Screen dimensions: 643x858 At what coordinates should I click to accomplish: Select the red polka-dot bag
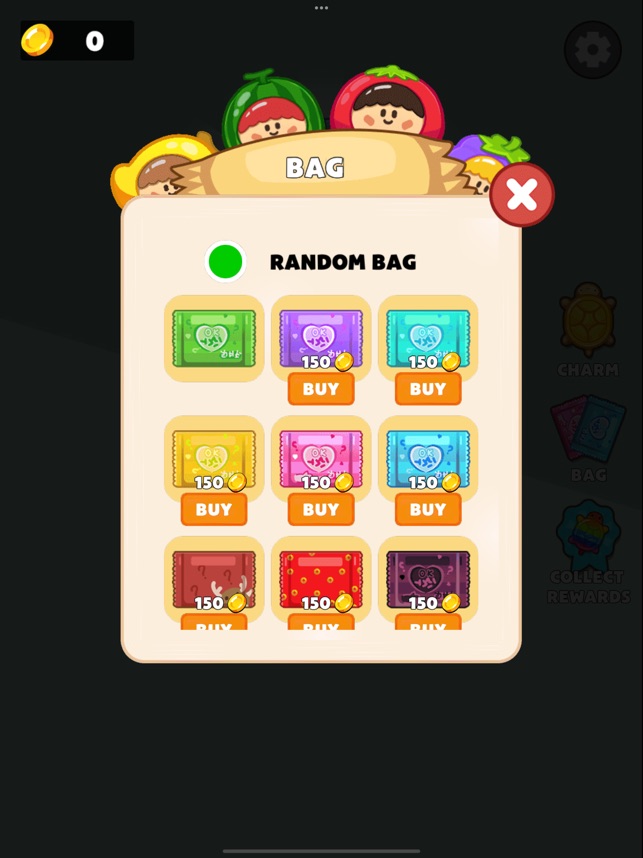pos(321,578)
